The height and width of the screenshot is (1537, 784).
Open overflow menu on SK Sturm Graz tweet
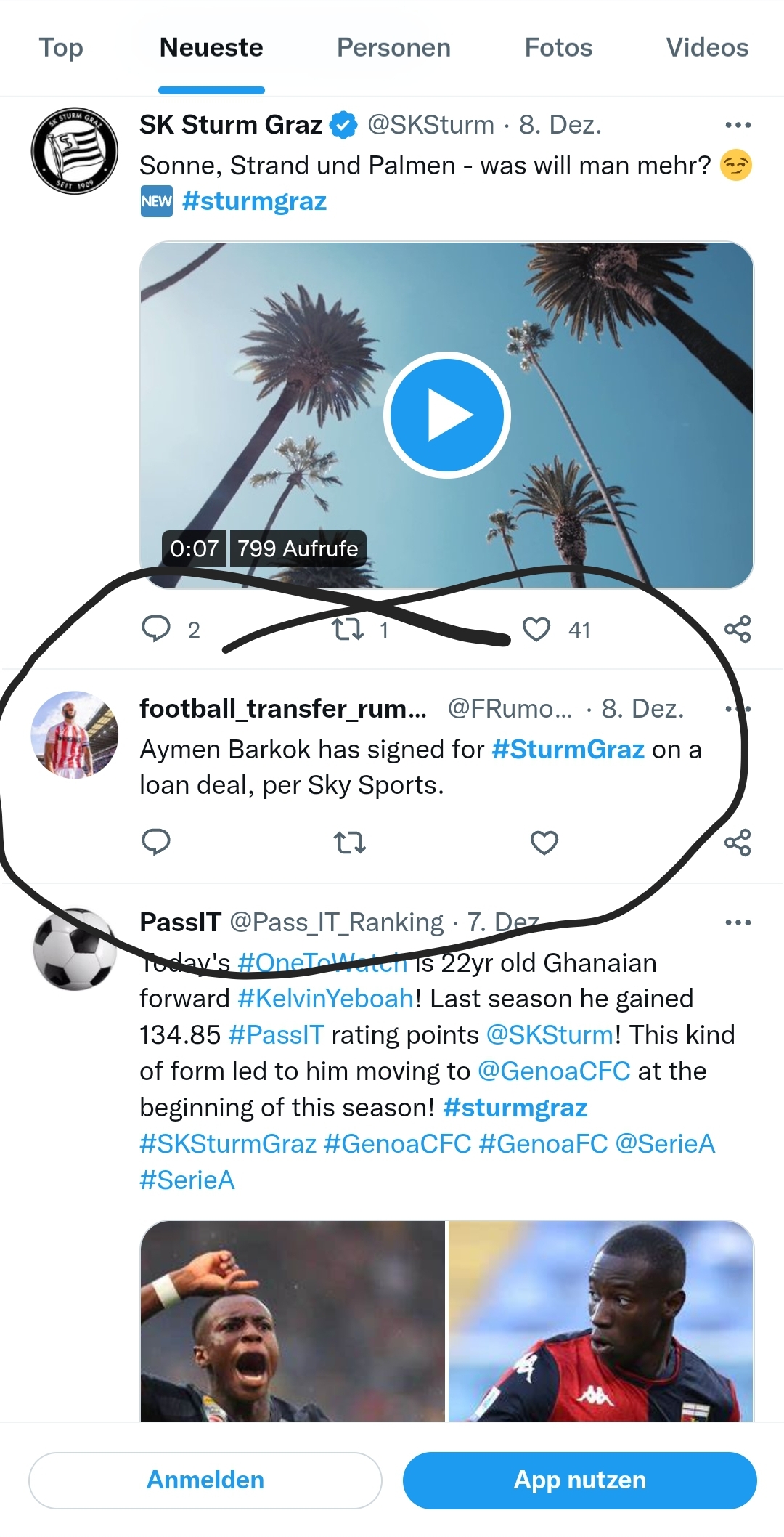tap(738, 125)
